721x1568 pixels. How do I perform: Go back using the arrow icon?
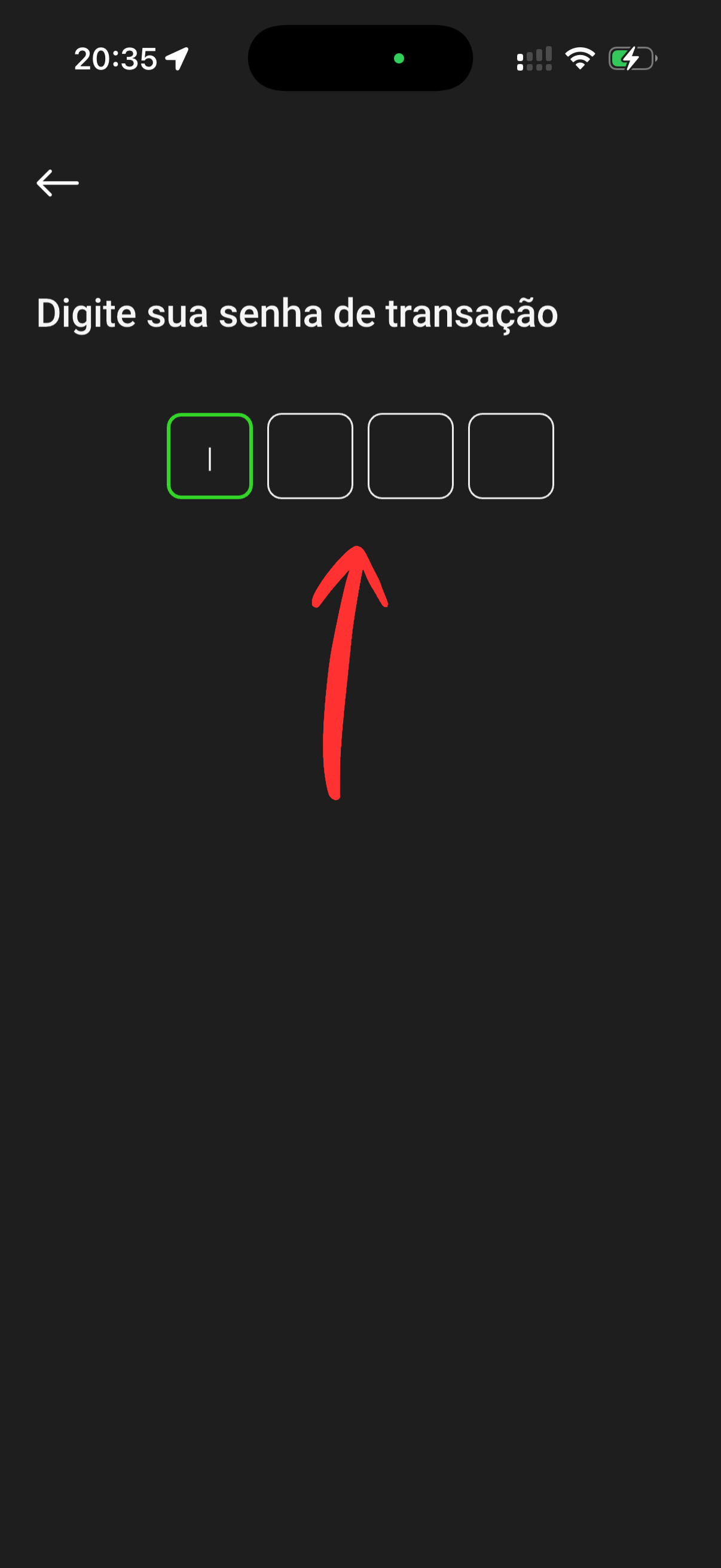click(57, 182)
